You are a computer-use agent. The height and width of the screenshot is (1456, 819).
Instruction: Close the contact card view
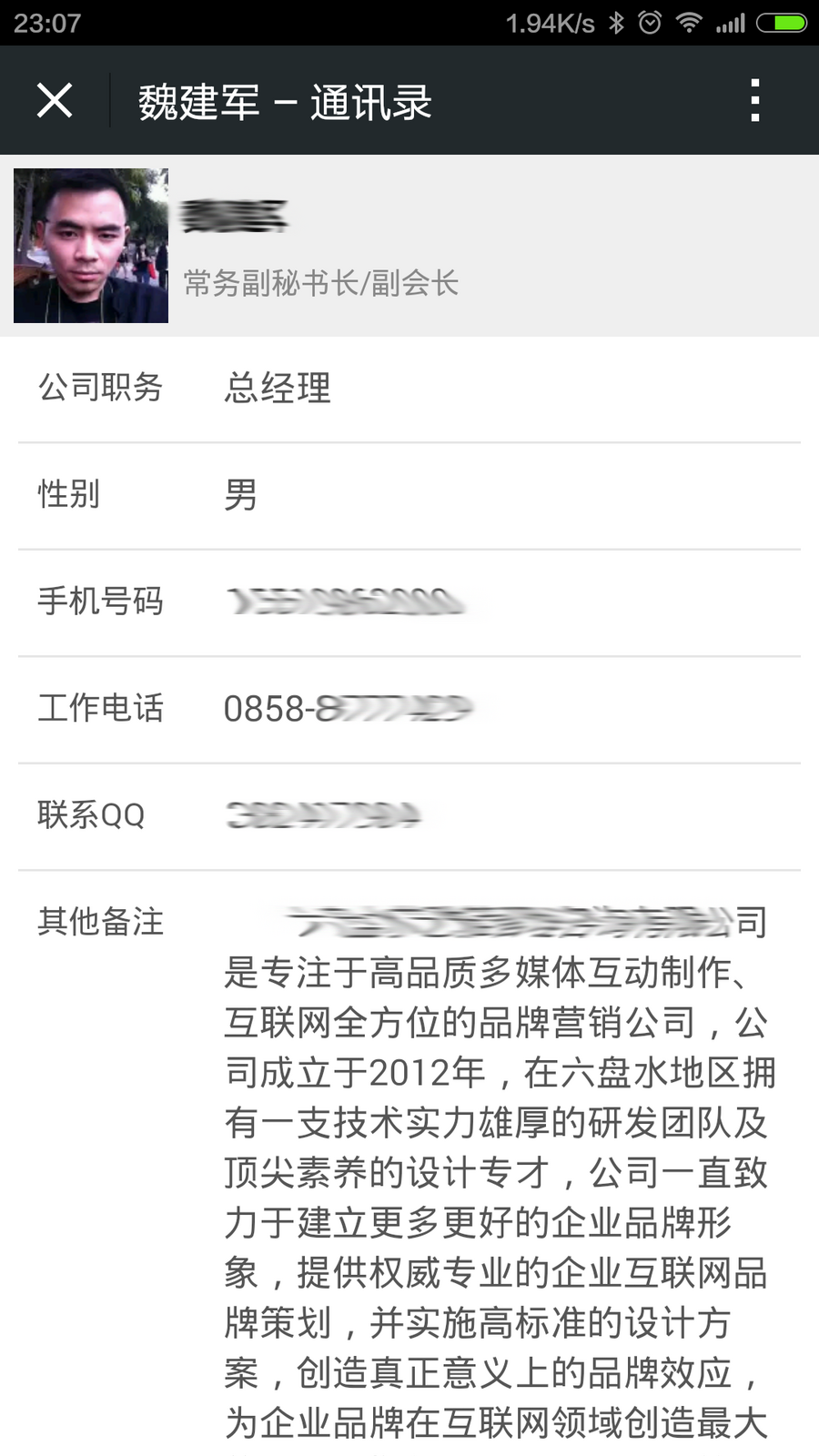click(x=55, y=100)
